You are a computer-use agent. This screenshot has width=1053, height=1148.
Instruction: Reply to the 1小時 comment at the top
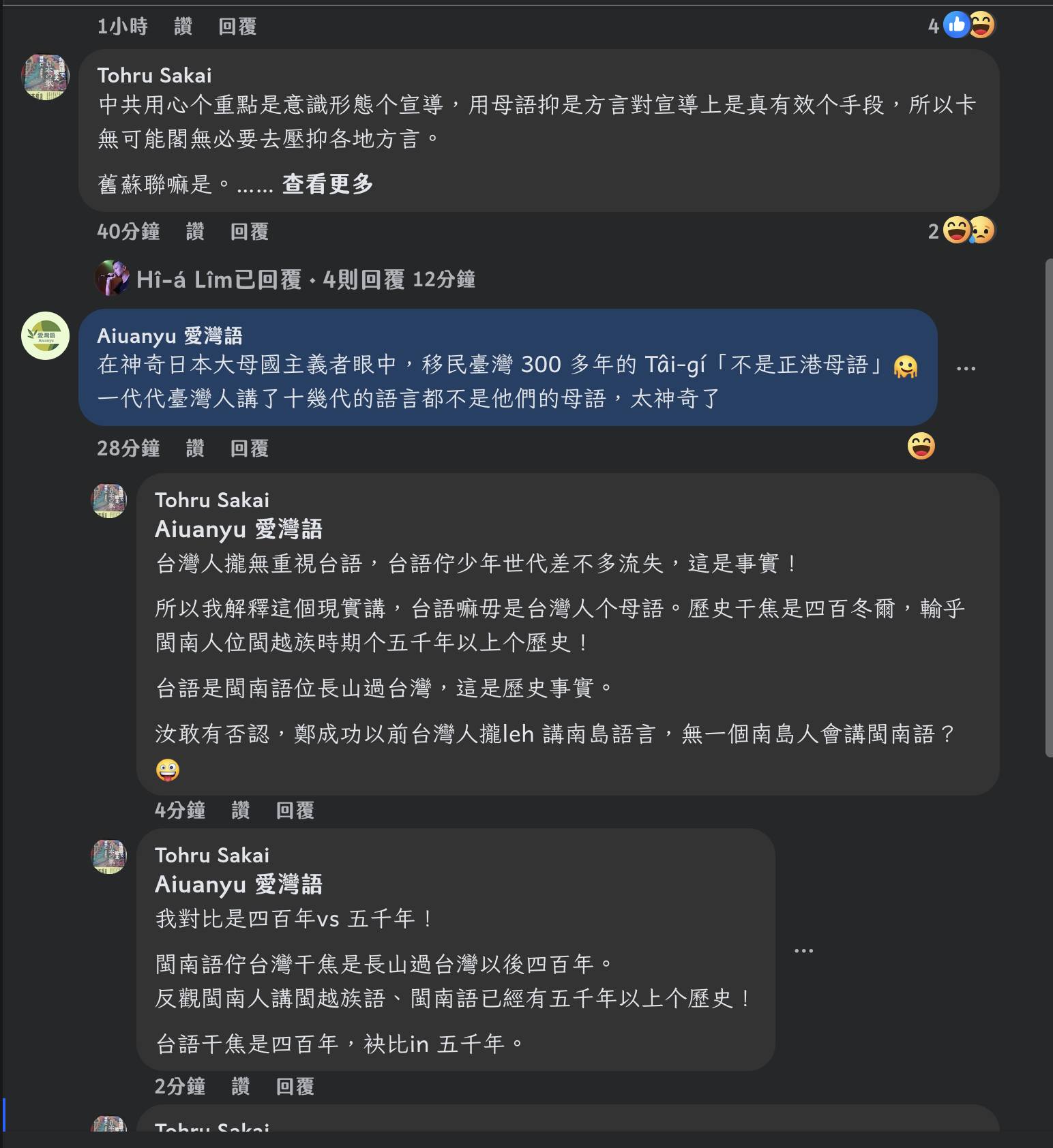click(237, 27)
